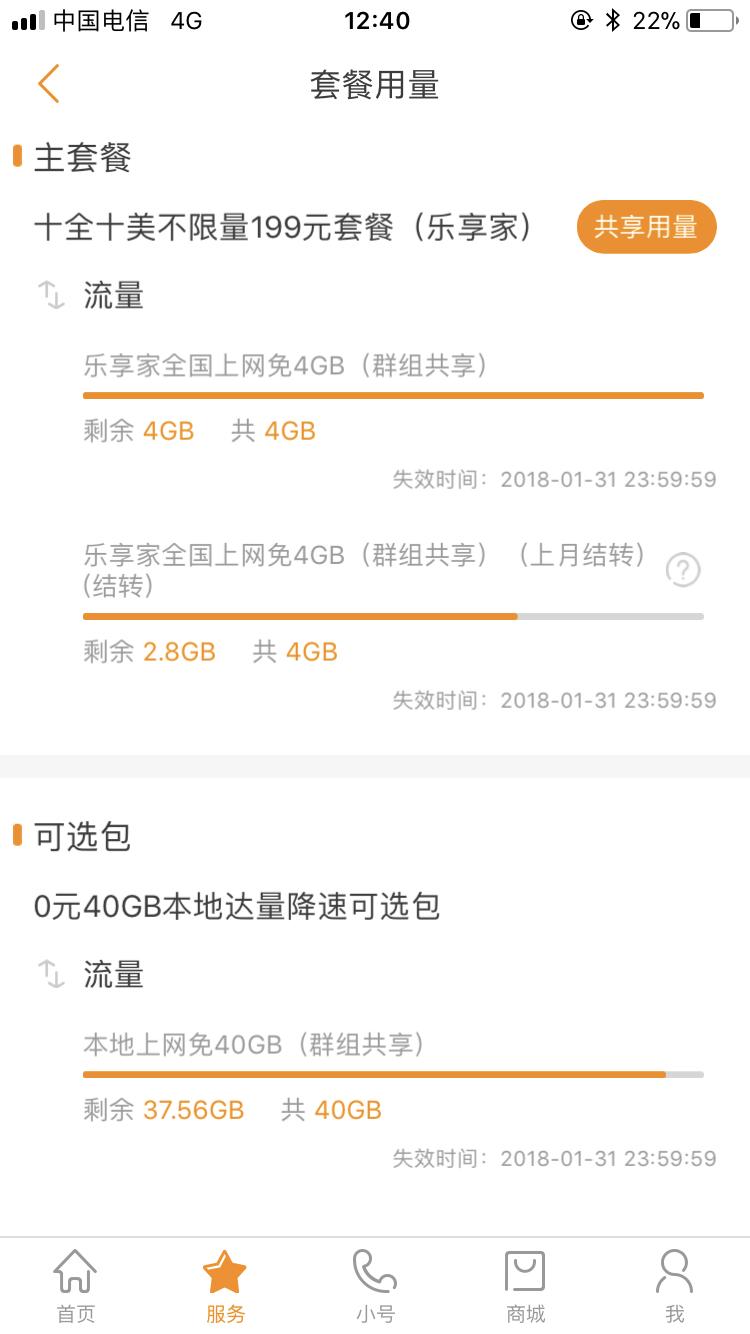Screen dimensions: 750x1334
Task: Select the 服务 tab
Action: 225,1285
